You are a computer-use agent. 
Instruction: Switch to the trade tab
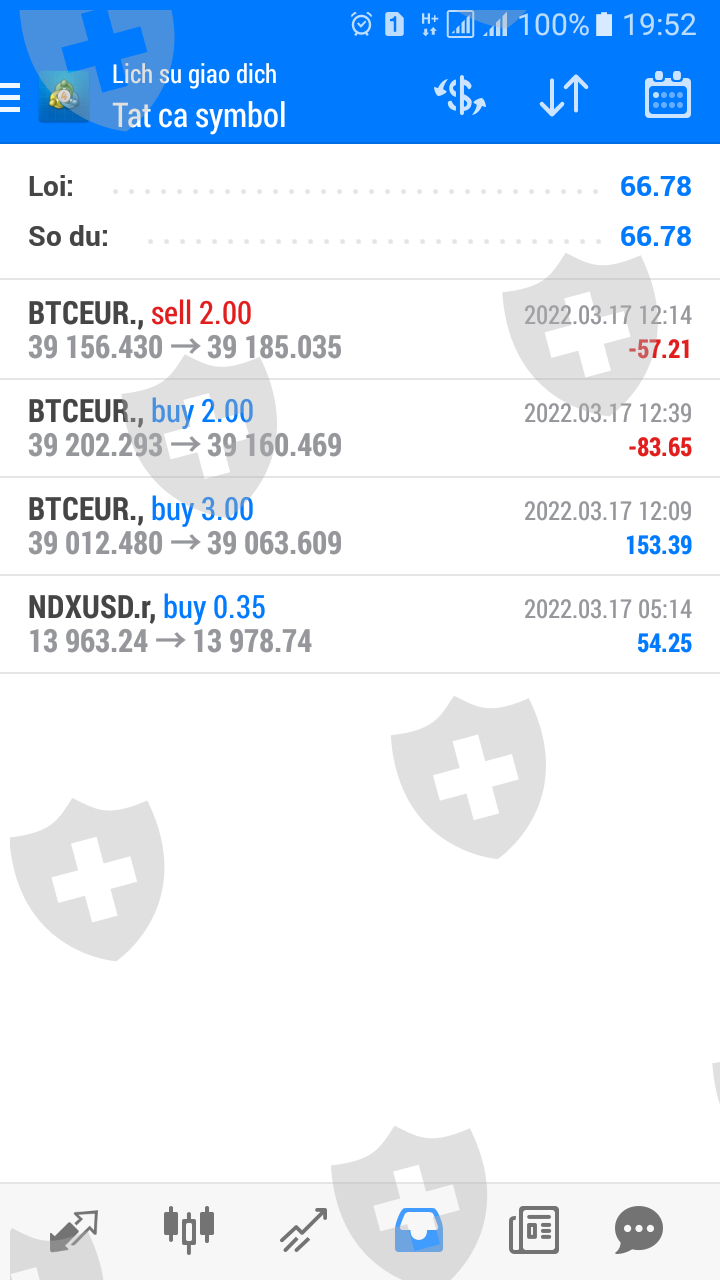(x=303, y=1230)
